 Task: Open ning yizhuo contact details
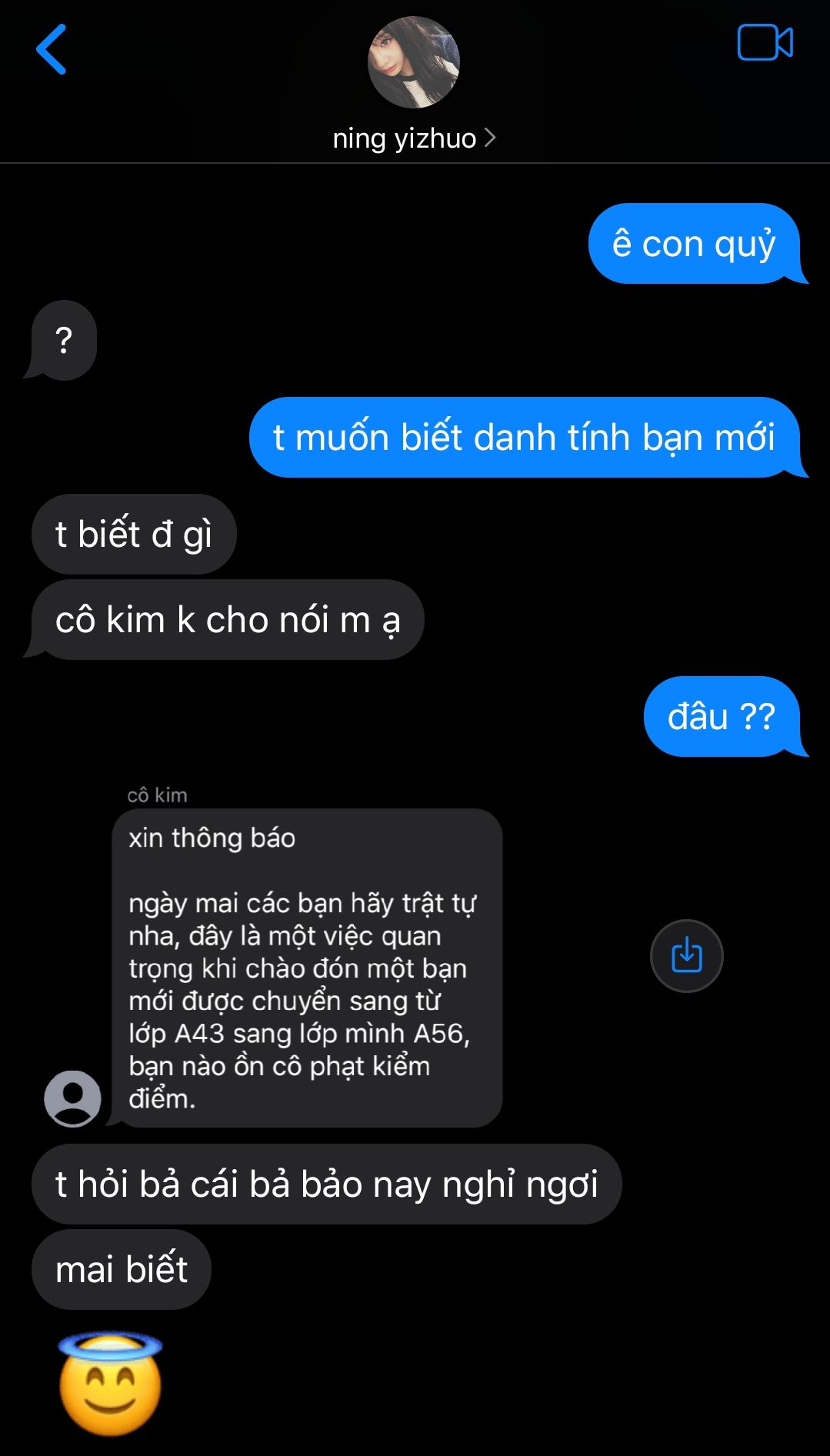pos(414,138)
